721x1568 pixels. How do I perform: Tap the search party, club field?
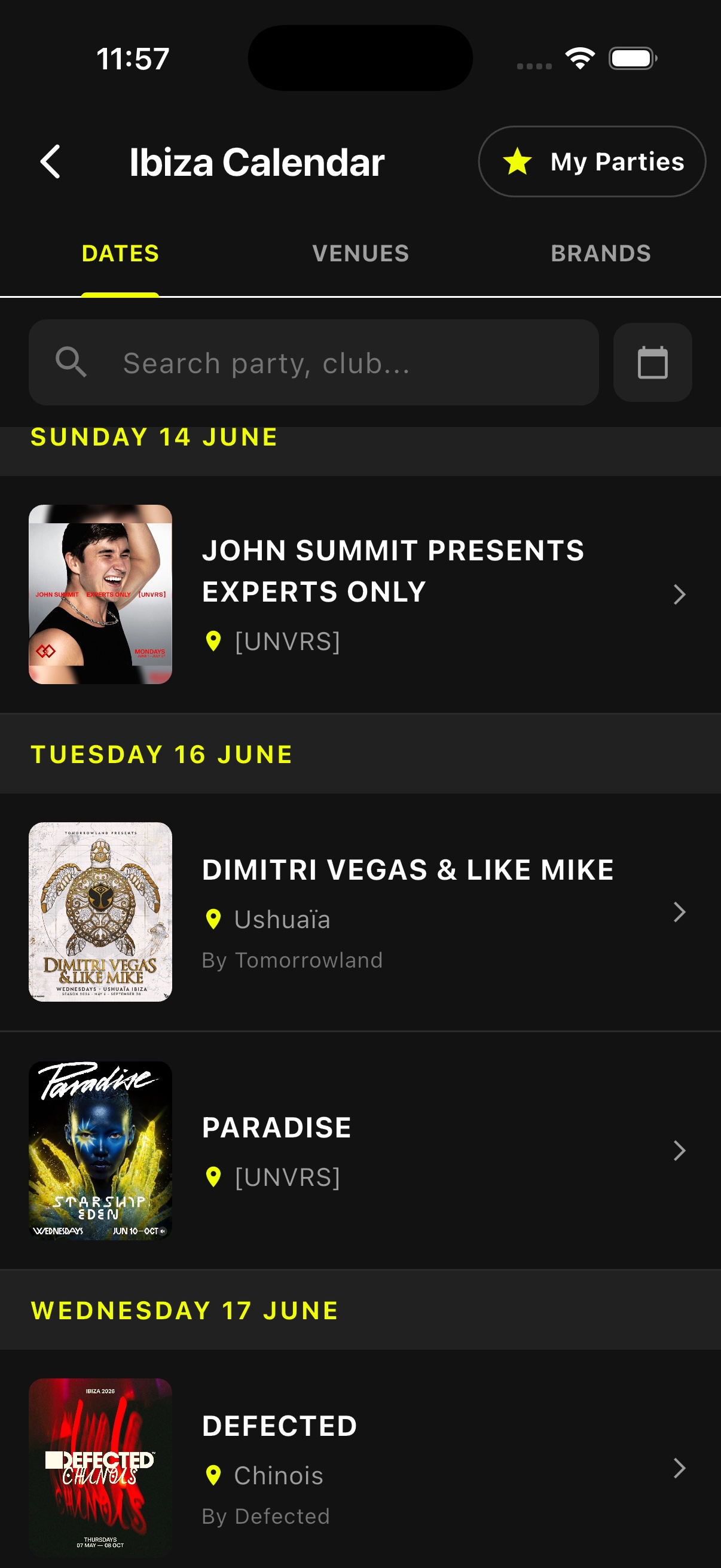[313, 364]
